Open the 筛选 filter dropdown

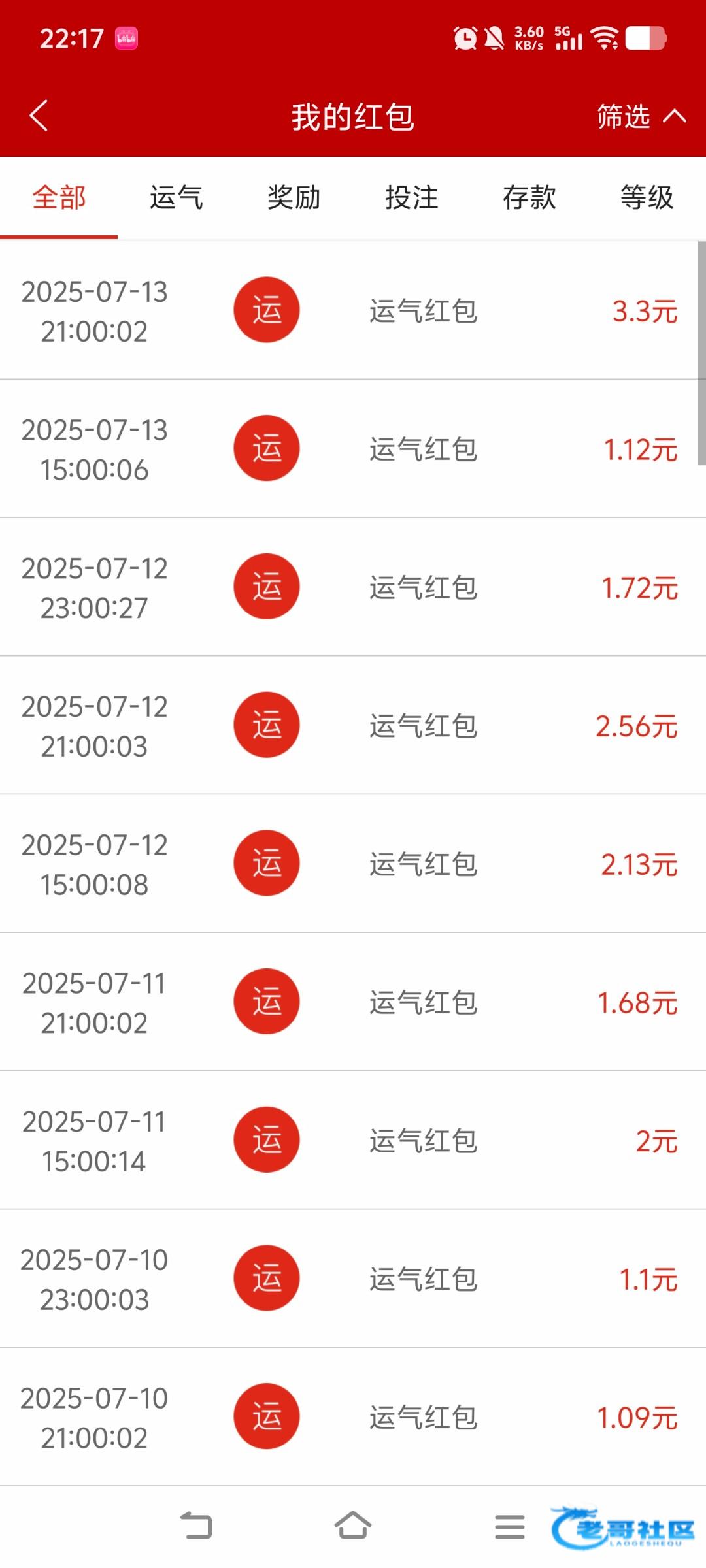click(641, 117)
